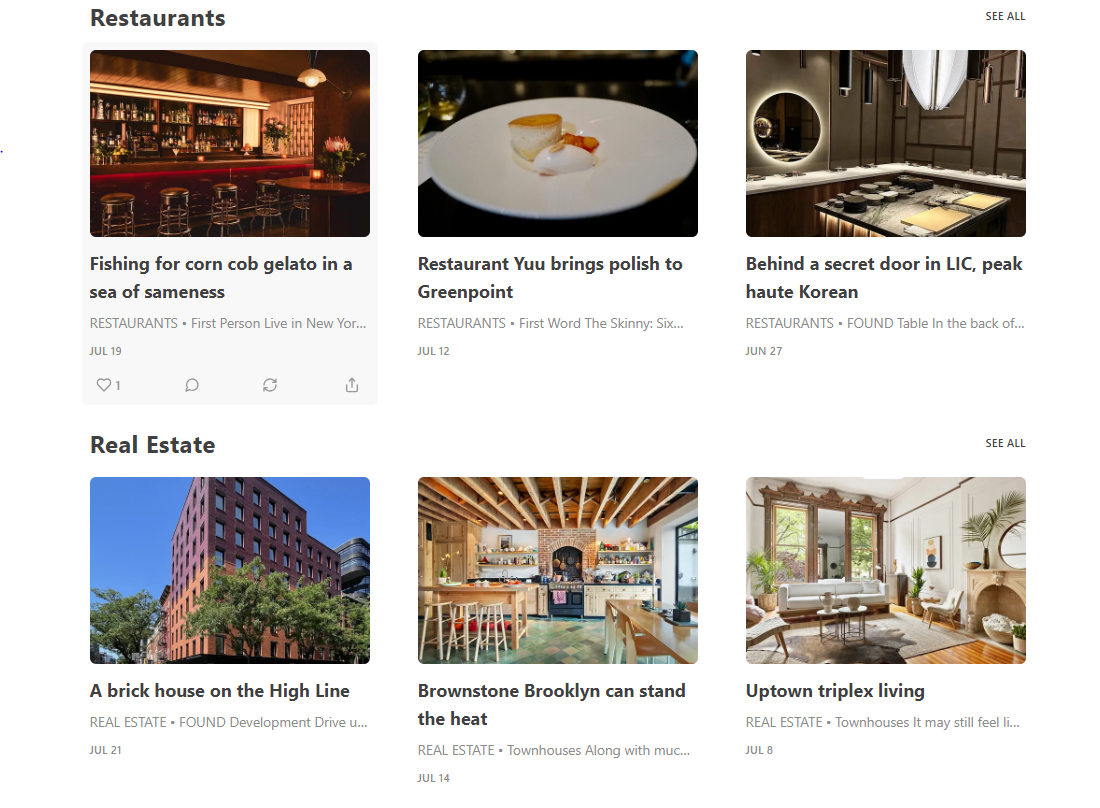This screenshot has height=808, width=1100.
Task: Restack the corn cob gelato article
Action: pos(270,385)
